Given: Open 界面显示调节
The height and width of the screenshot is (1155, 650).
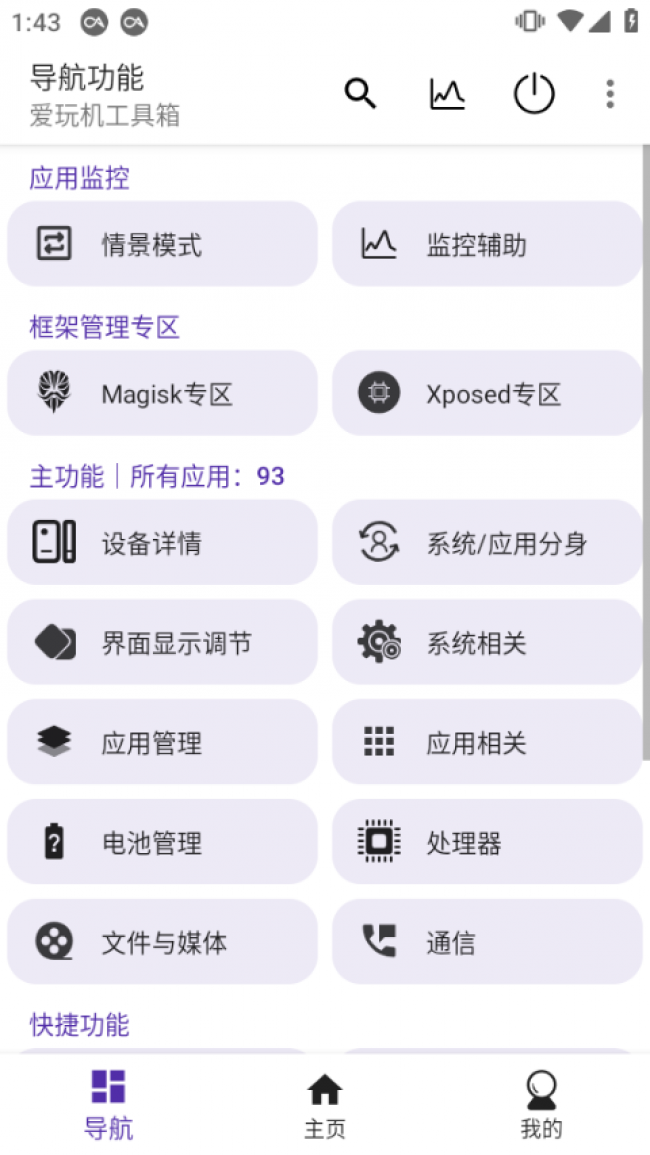Looking at the screenshot, I should [163, 642].
